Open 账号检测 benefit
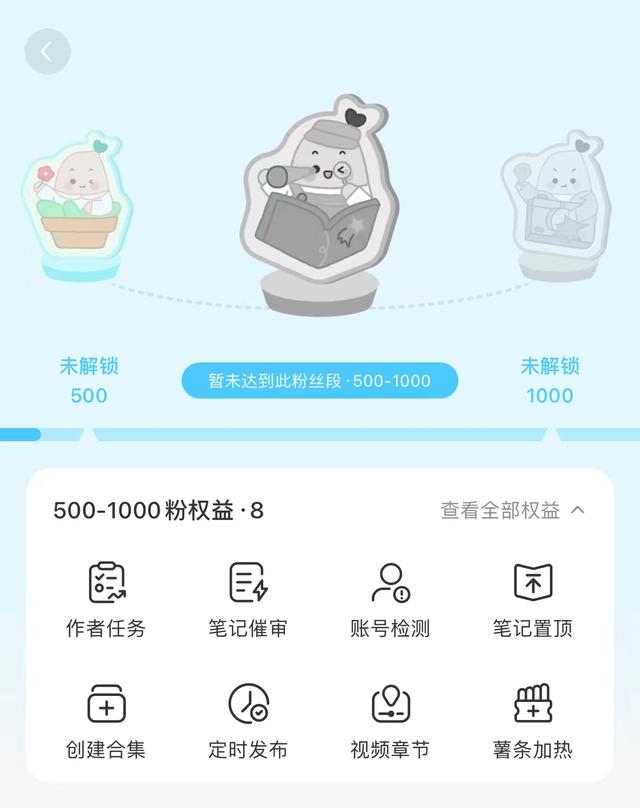 point(390,598)
